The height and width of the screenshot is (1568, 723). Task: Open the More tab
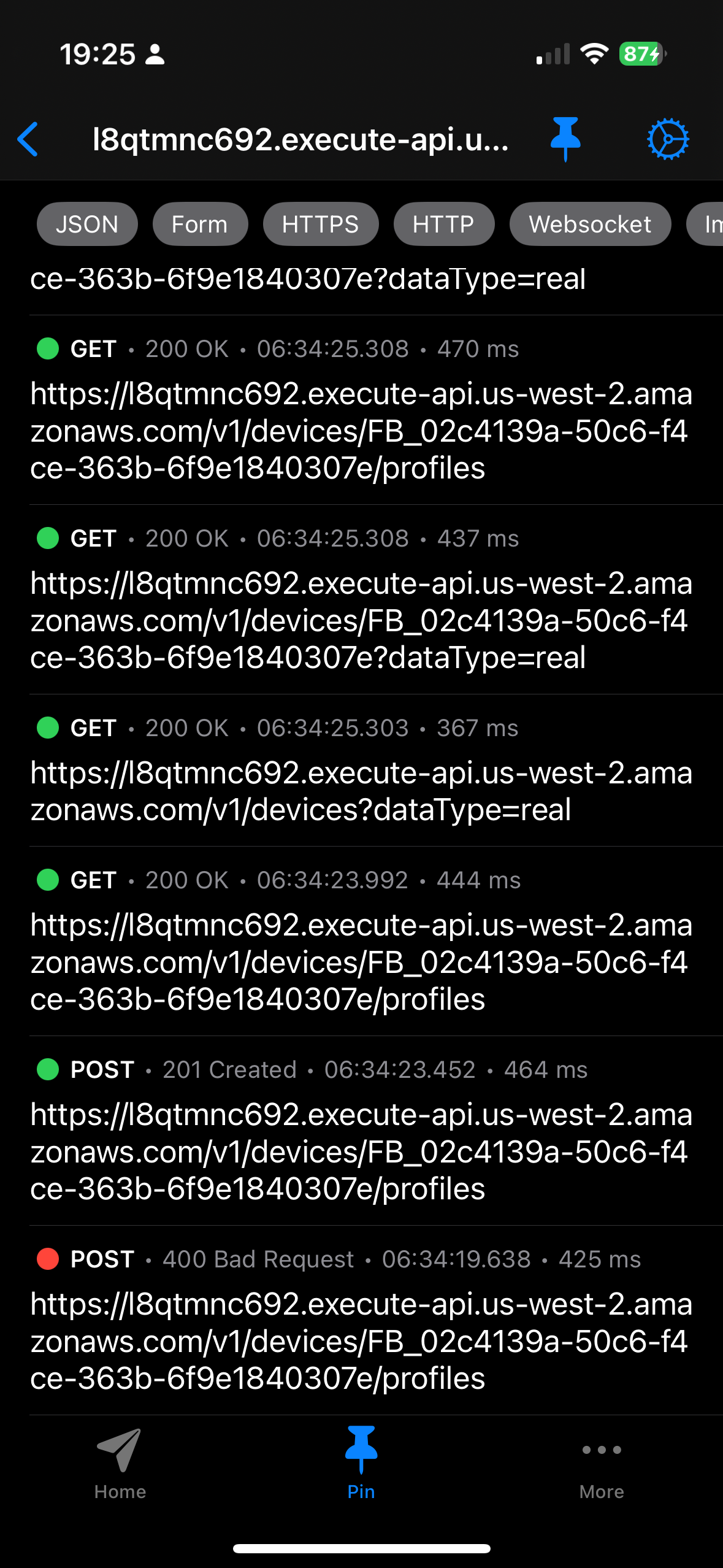(x=602, y=1464)
